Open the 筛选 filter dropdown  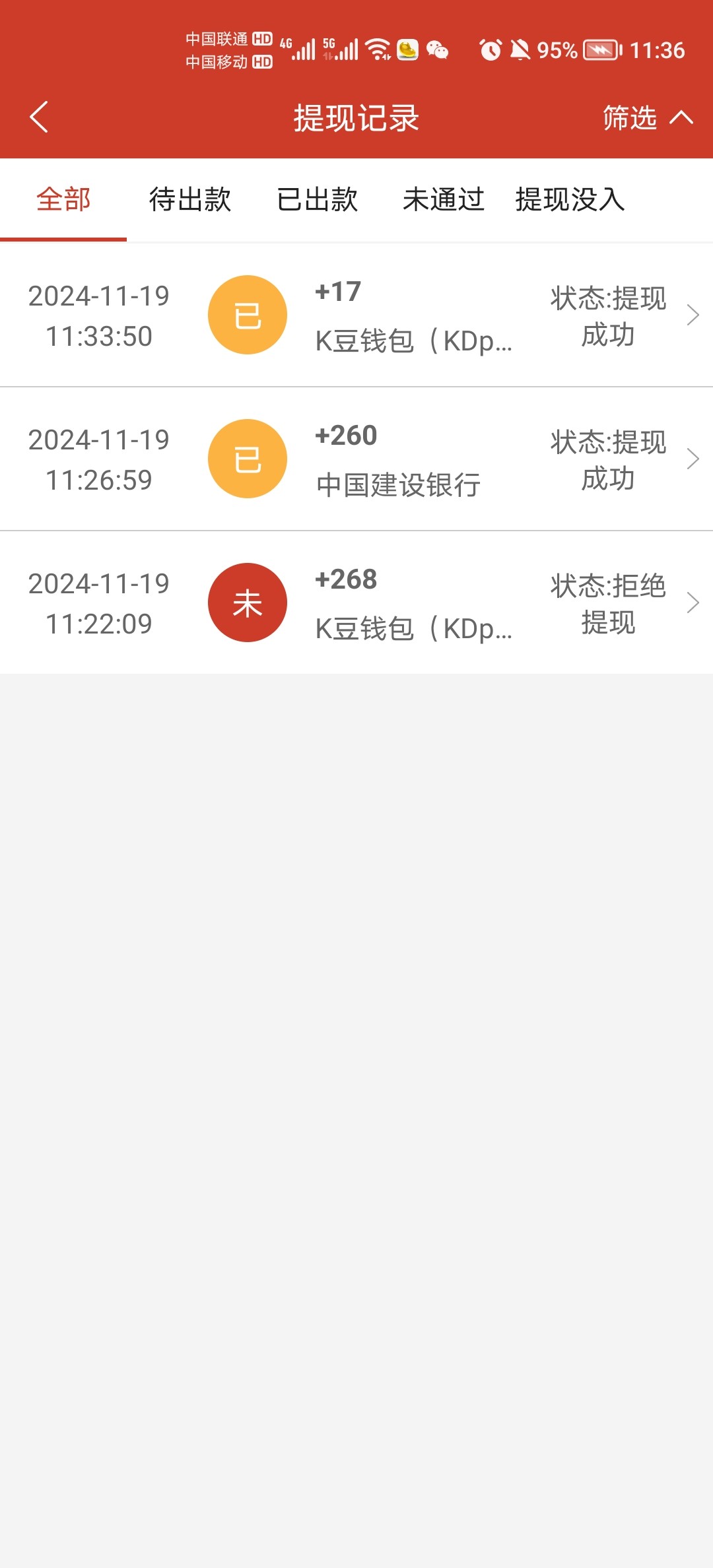[x=646, y=117]
